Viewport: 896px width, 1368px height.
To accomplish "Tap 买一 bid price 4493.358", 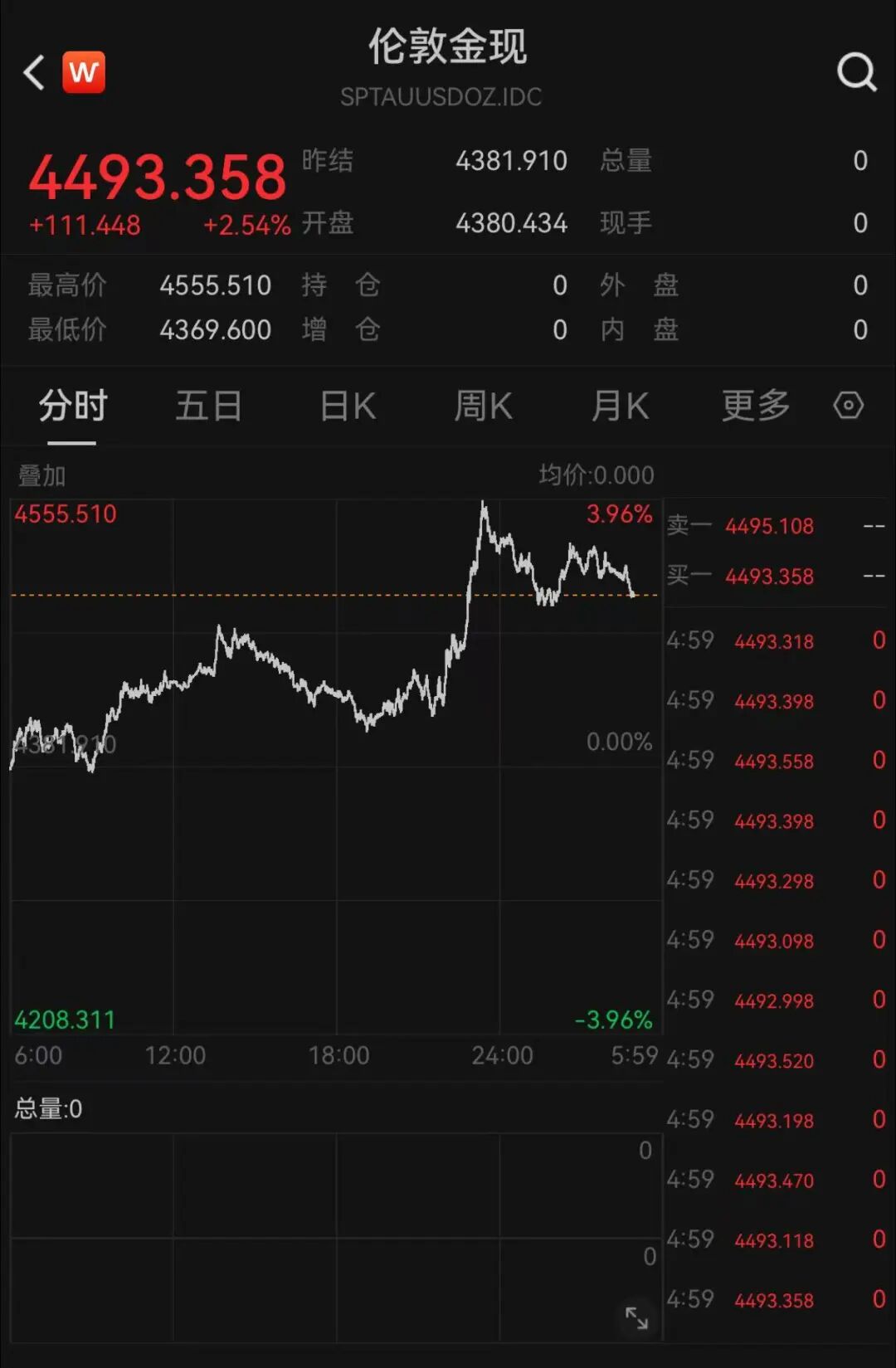I will [770, 577].
